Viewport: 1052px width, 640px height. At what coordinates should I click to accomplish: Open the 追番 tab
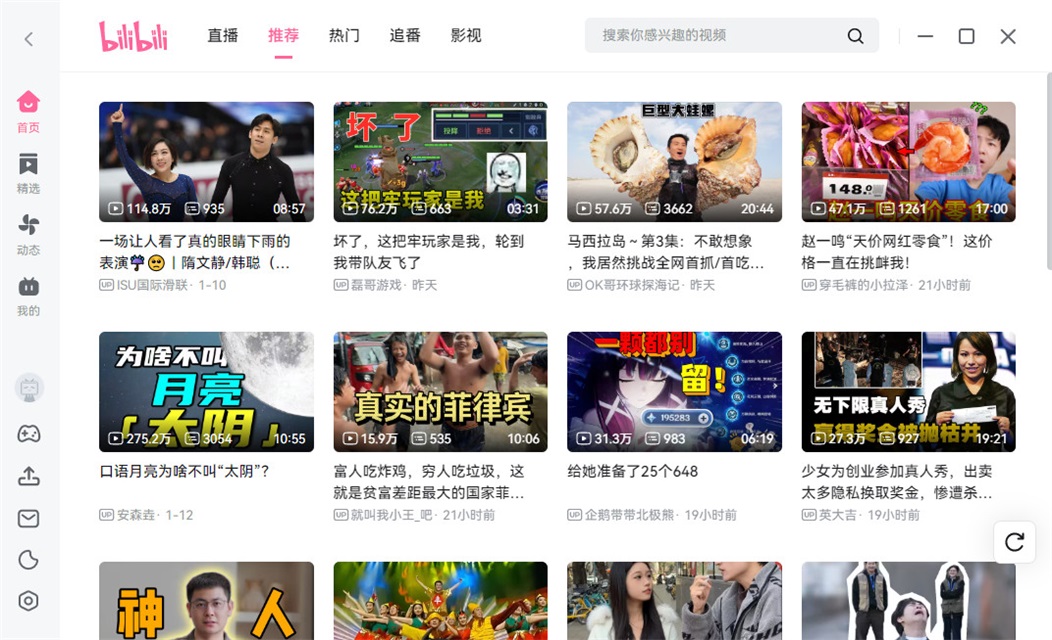coord(405,36)
